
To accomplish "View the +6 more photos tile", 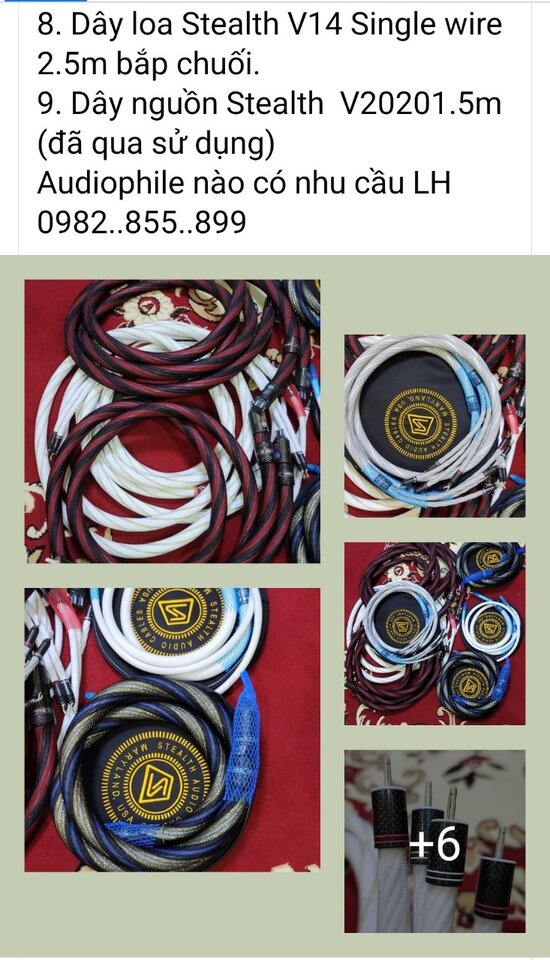I will tap(435, 841).
